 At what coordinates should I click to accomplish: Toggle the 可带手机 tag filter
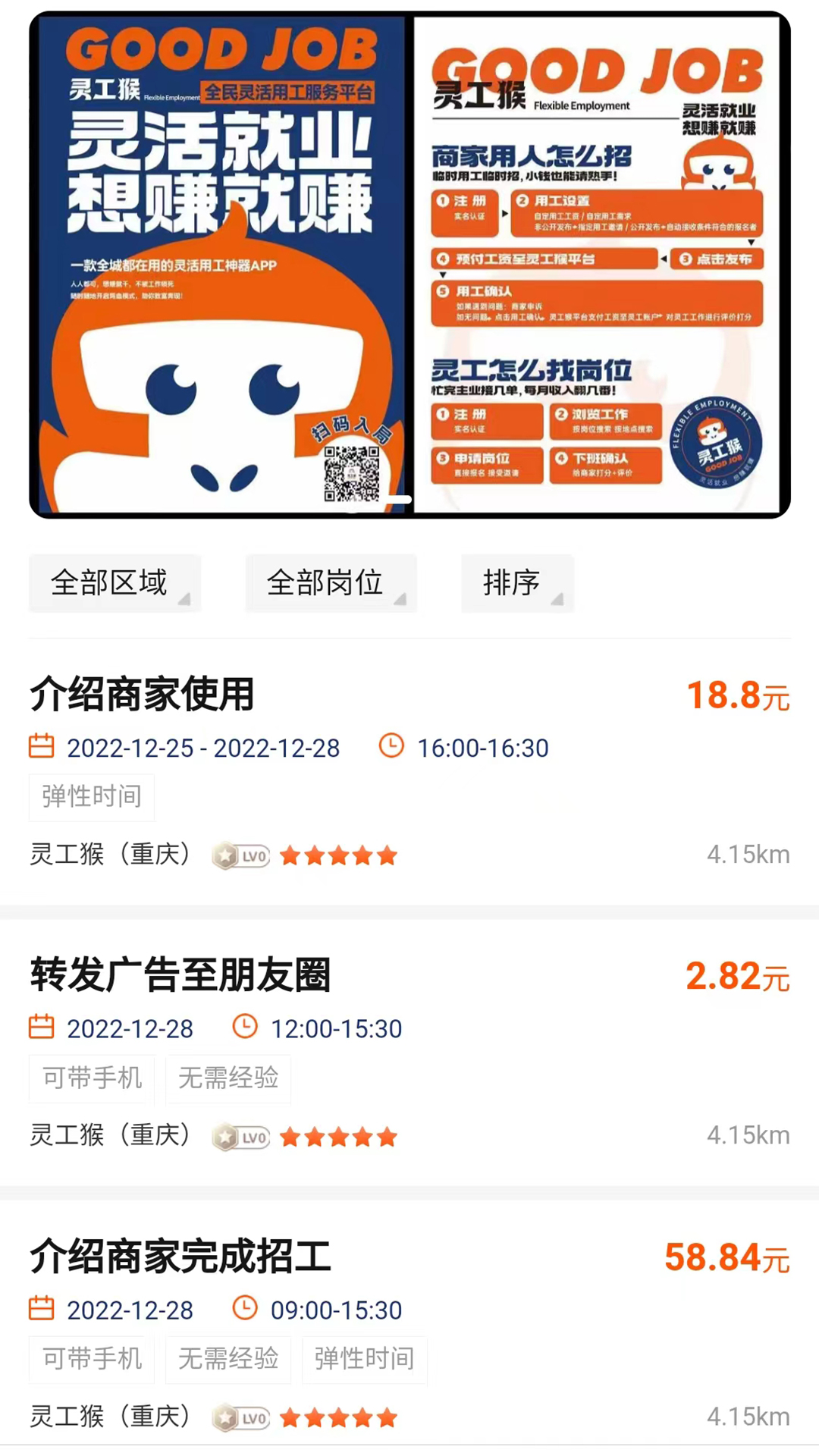click(90, 1078)
